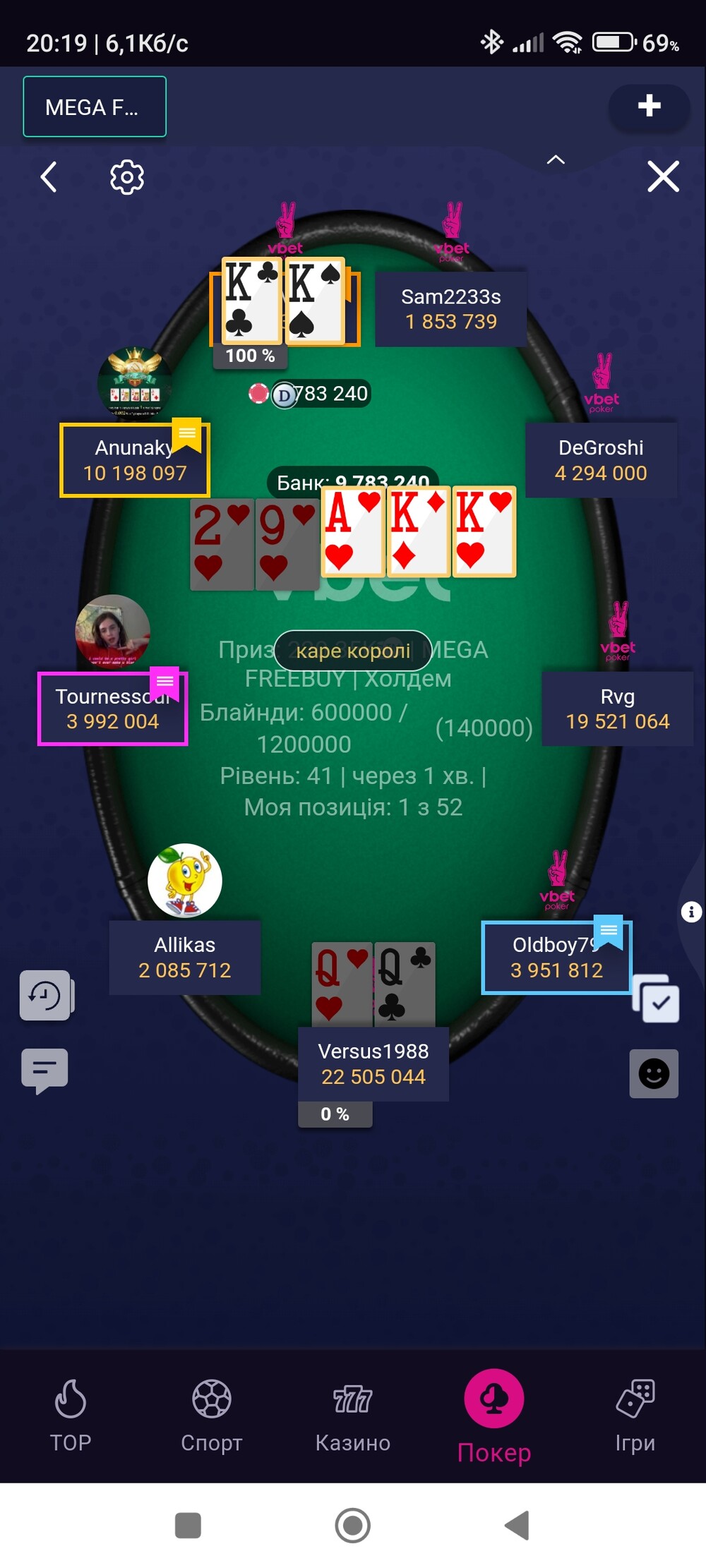Open the chat message icon
Image resolution: width=706 pixels, height=1568 pixels.
[45, 1071]
